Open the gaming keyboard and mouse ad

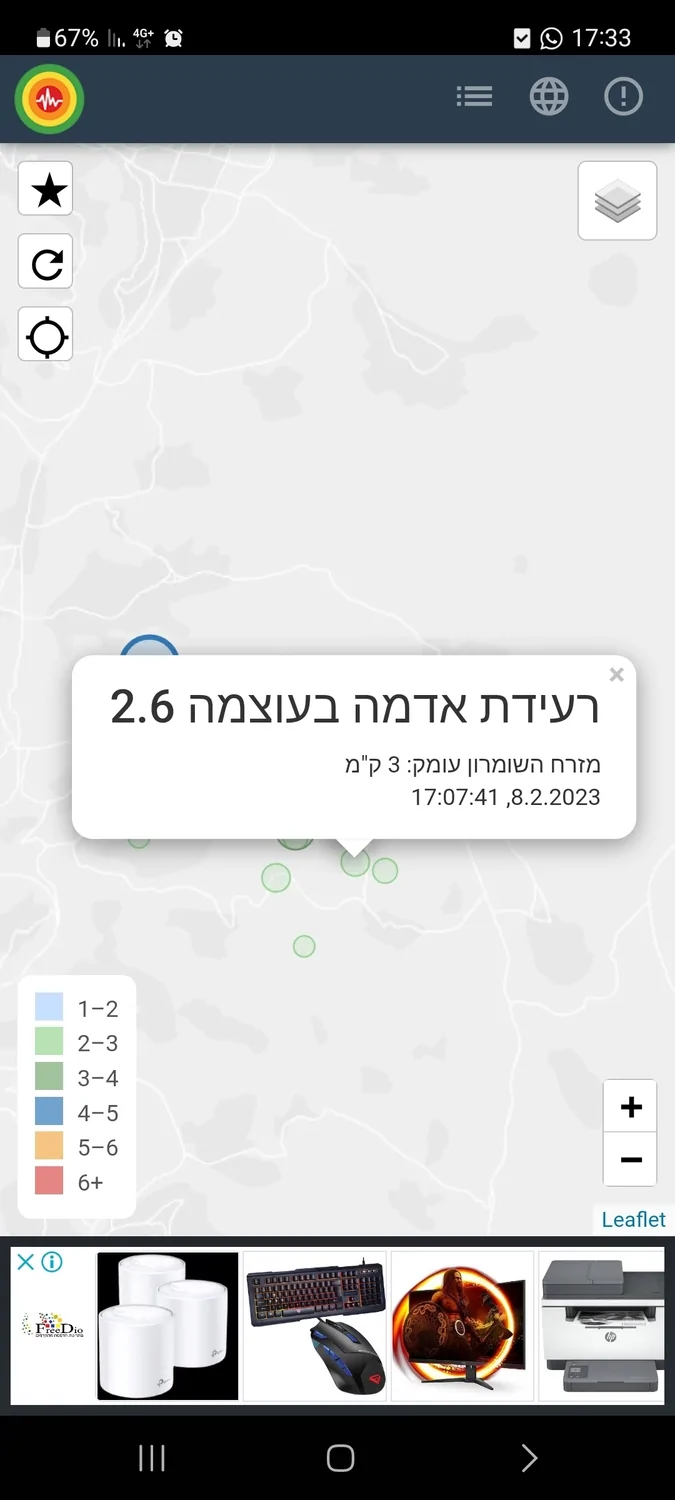click(315, 1325)
